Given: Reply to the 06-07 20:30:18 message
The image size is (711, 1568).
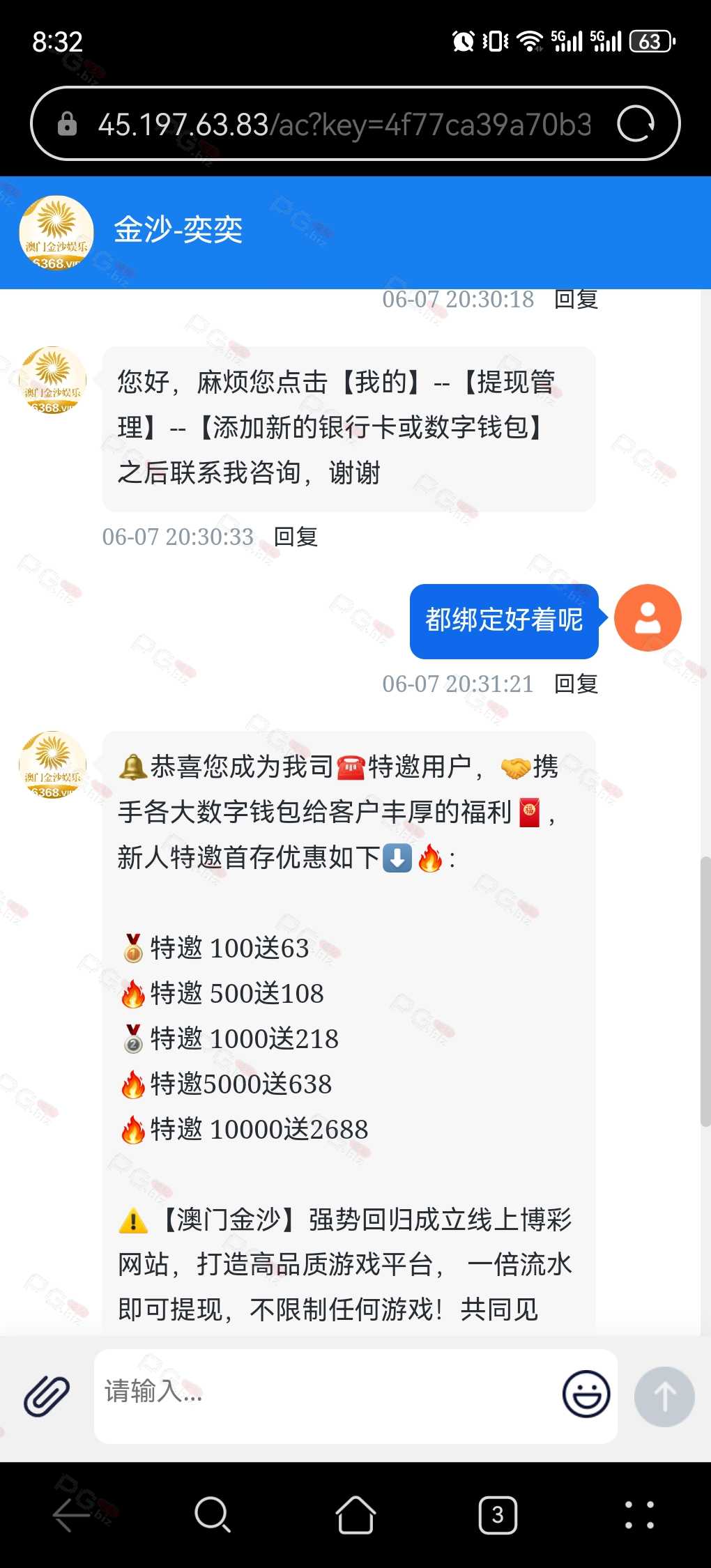Looking at the screenshot, I should [576, 299].
